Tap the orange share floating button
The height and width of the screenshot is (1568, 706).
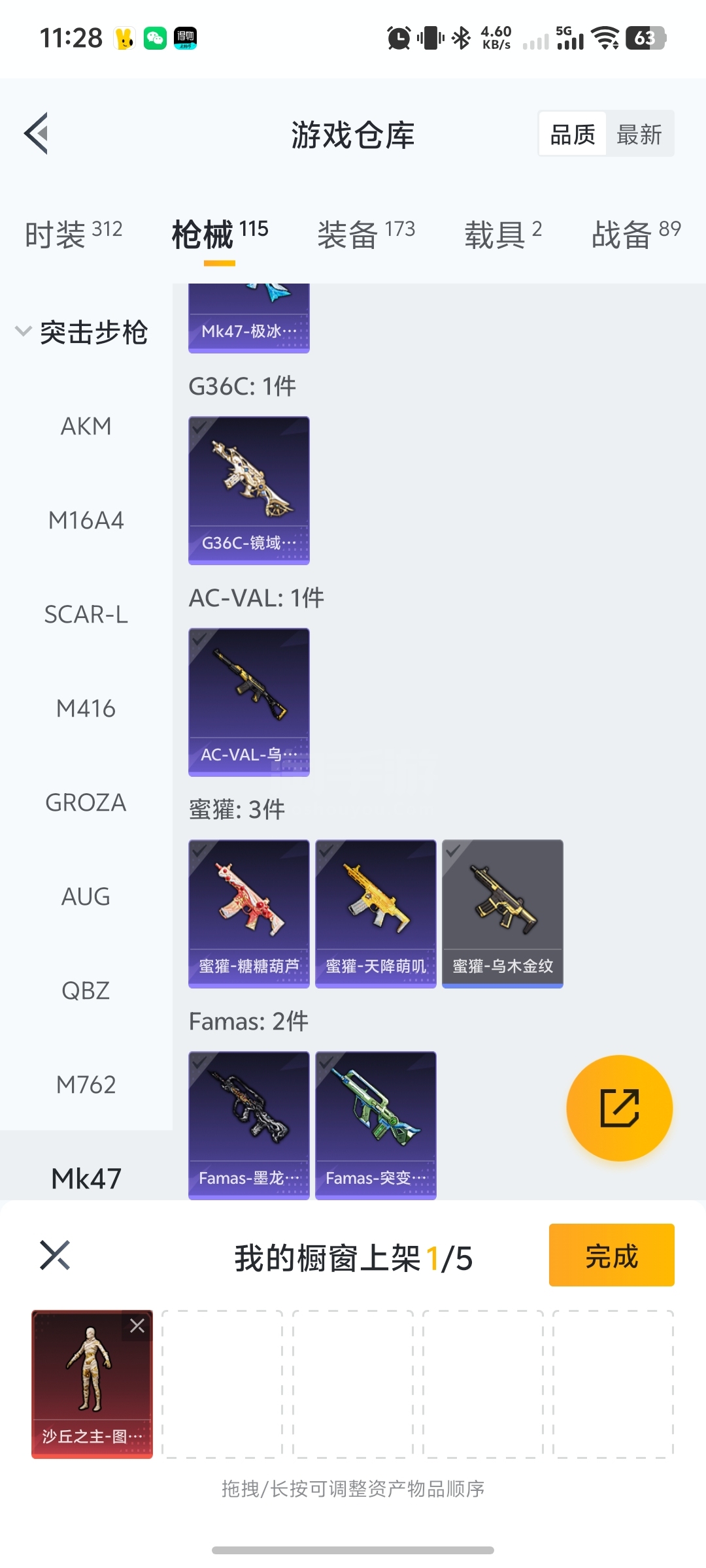619,1108
